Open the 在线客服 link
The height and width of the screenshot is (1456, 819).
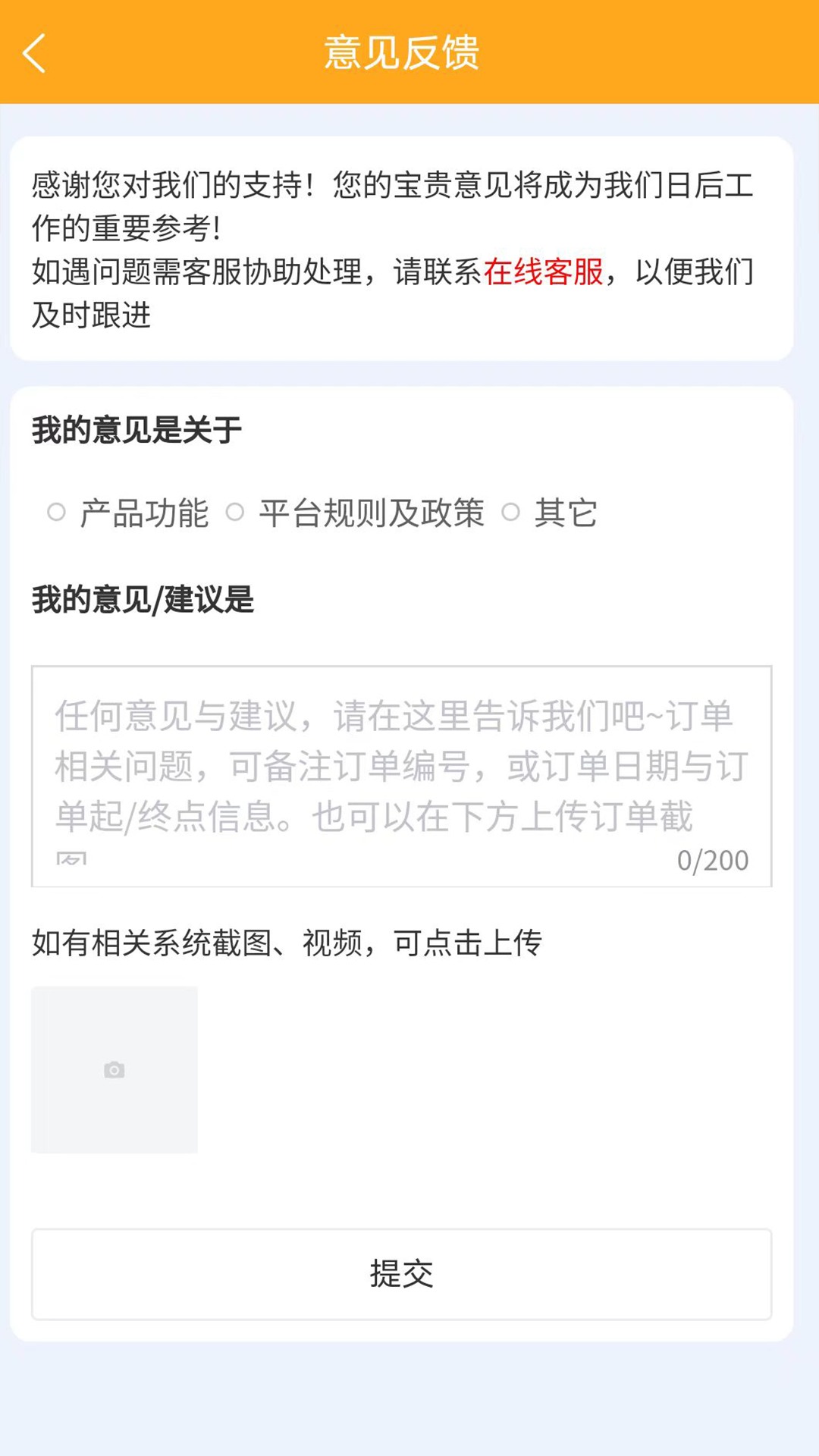point(543,271)
